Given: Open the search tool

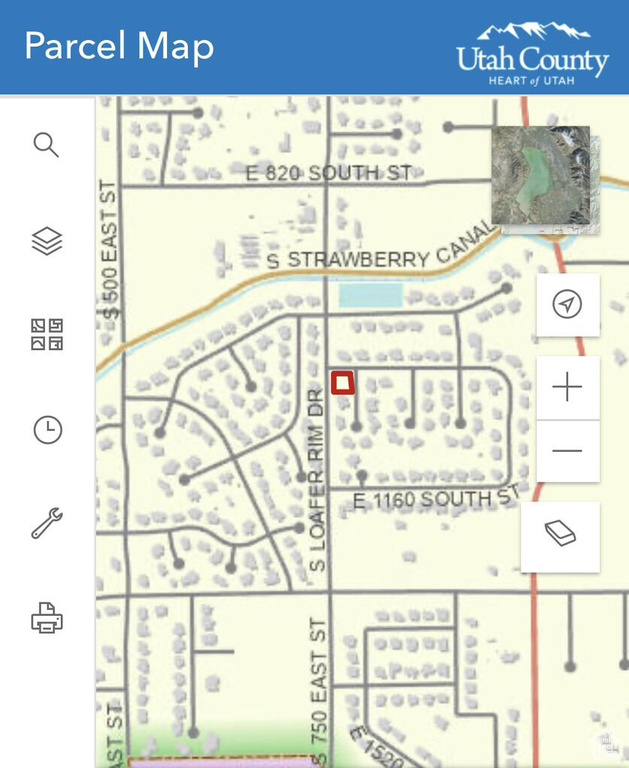Looking at the screenshot, I should 46,145.
